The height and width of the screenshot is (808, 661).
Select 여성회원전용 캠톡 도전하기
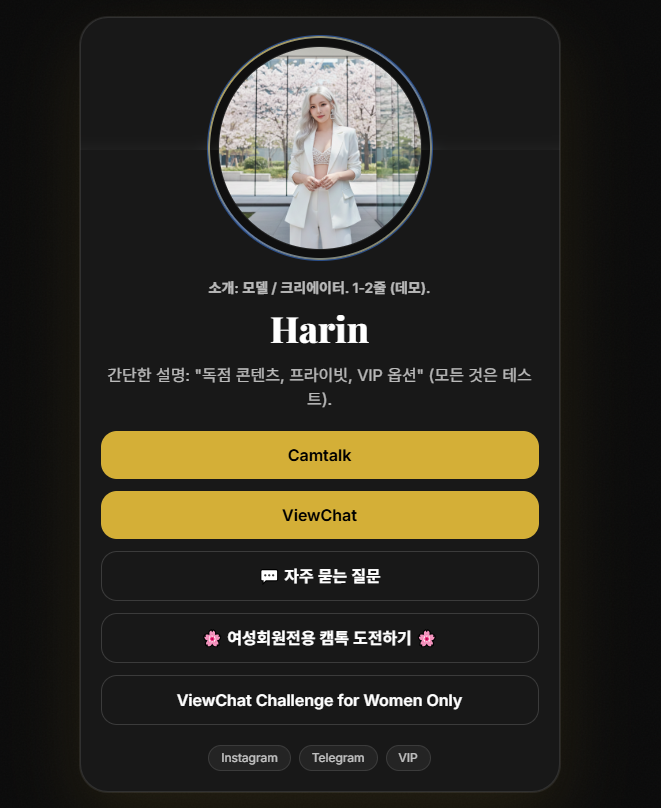coord(319,638)
